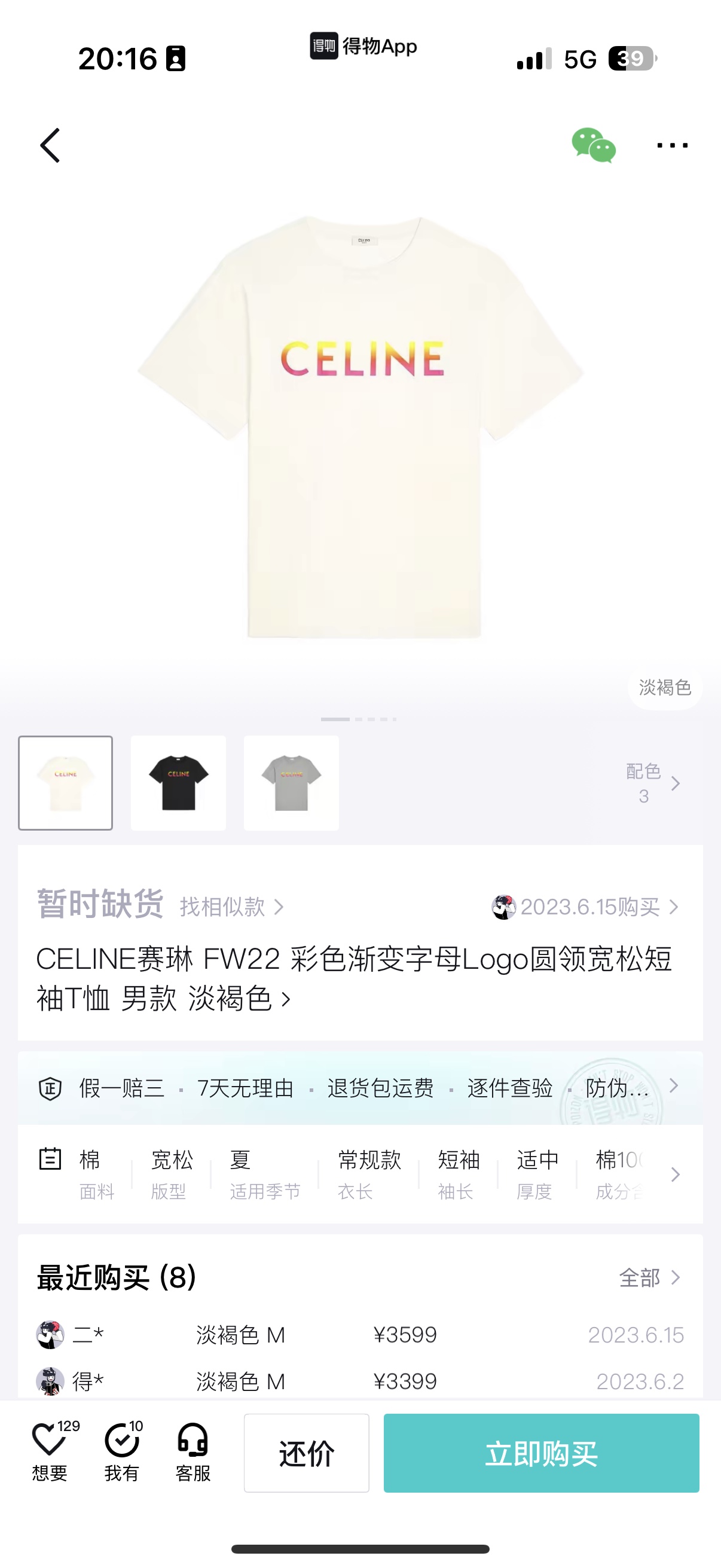Tap the 还价 bargain button
Viewport: 721px width, 1568px height.
[x=307, y=1453]
